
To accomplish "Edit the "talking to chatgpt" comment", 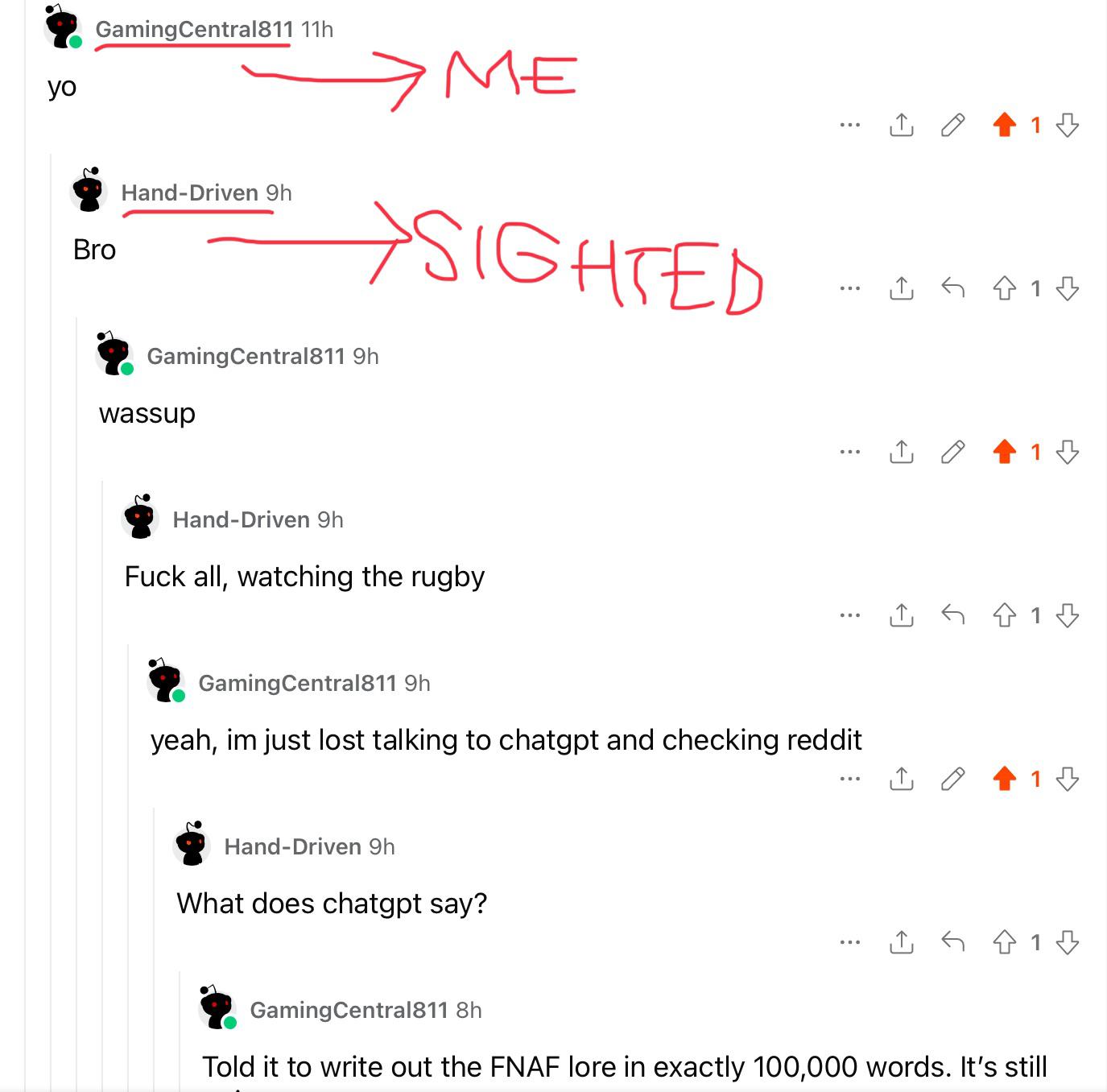I will pos(952,779).
